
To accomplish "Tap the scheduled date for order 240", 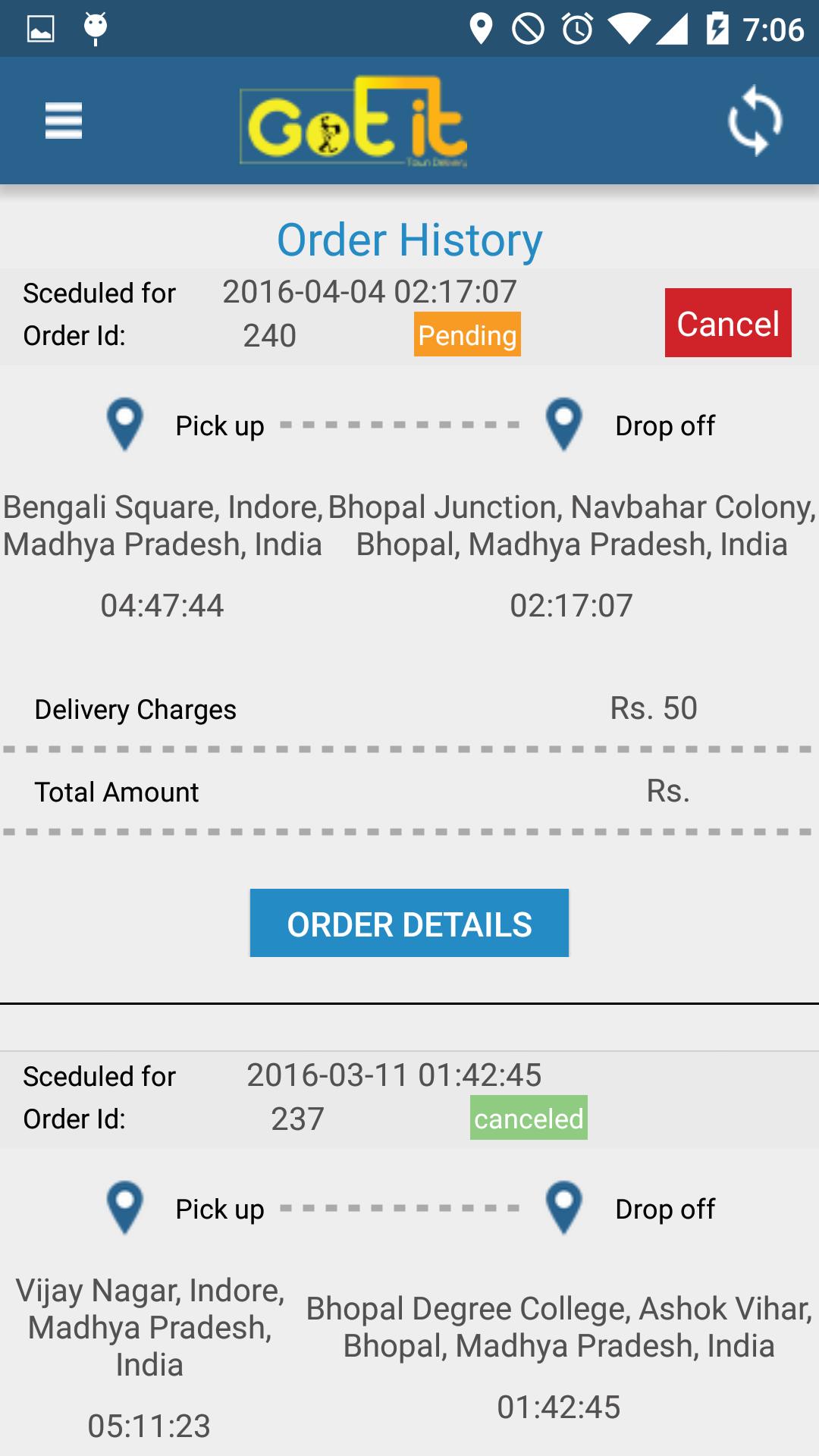I will click(369, 292).
